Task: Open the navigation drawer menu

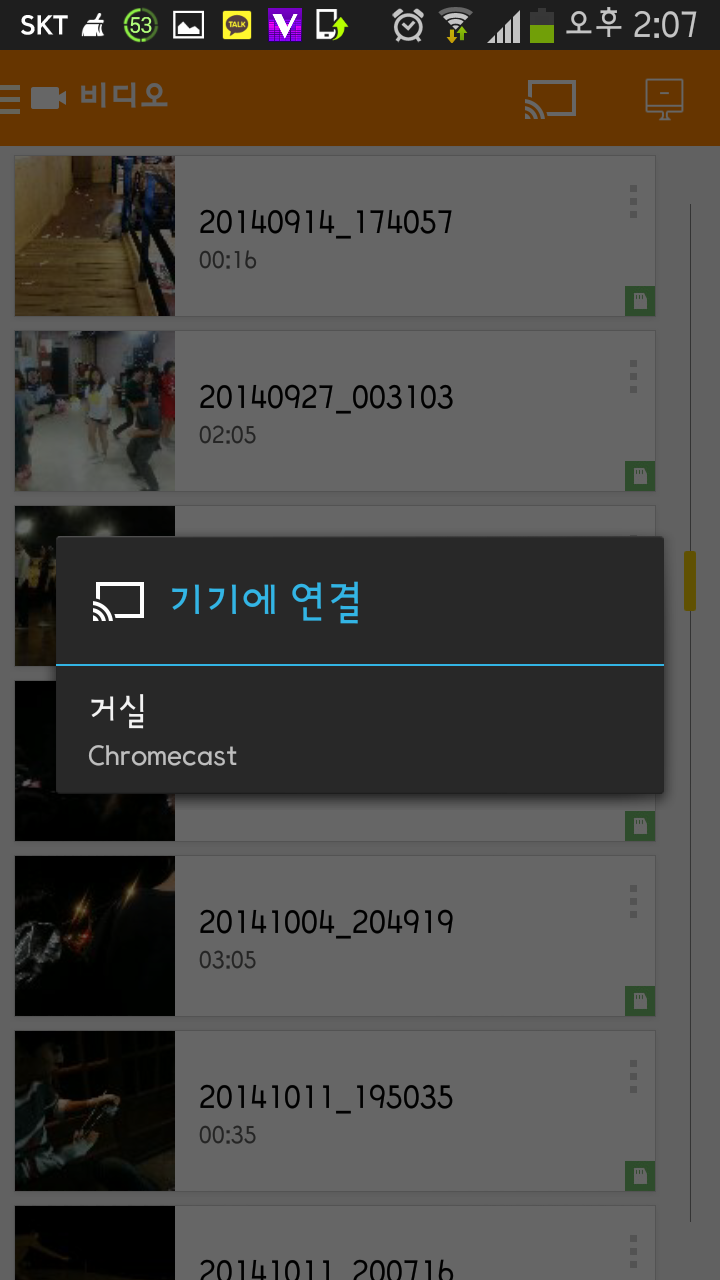Action: coord(10,98)
